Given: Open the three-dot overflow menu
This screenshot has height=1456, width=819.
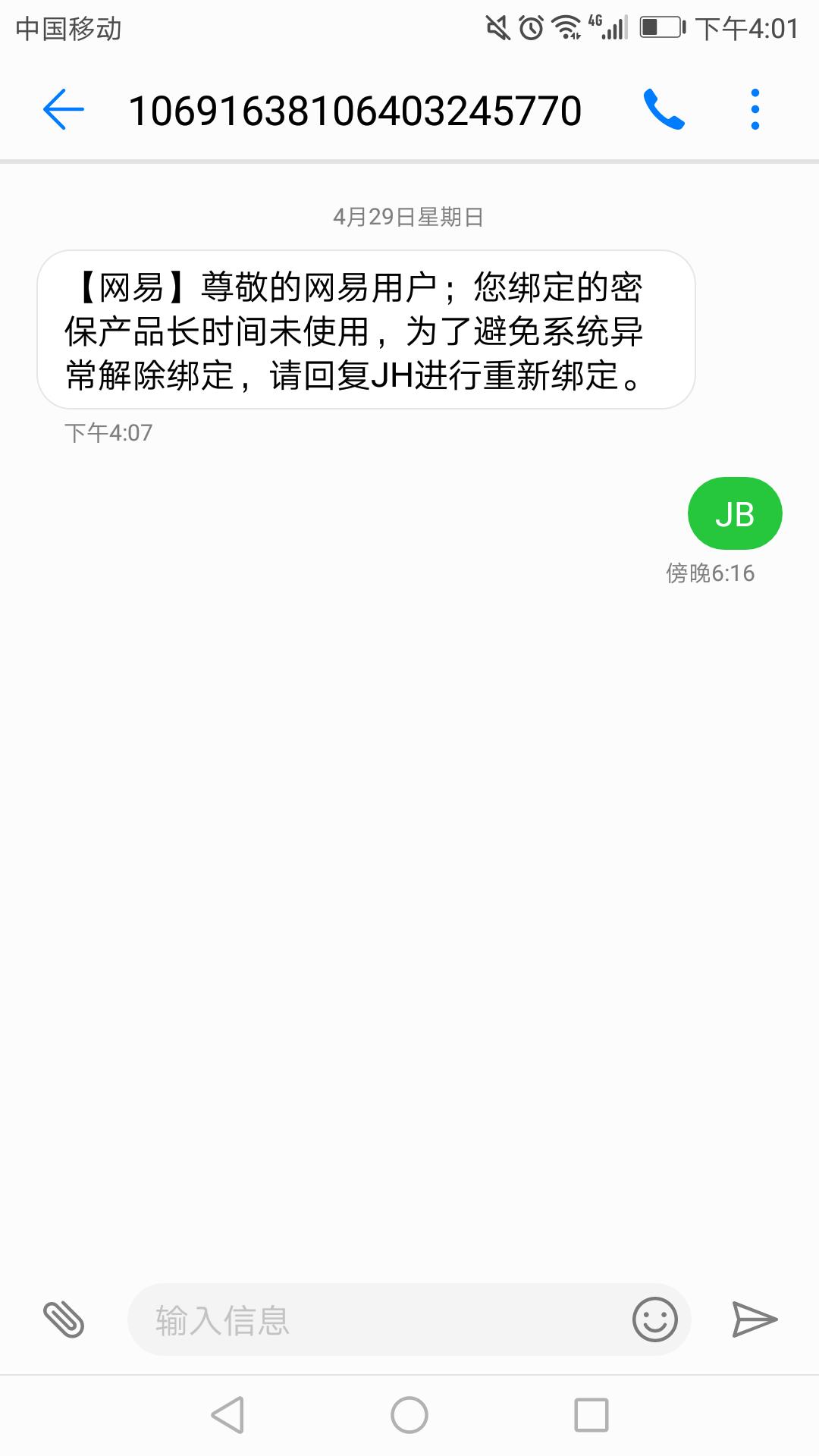Looking at the screenshot, I should (x=755, y=110).
